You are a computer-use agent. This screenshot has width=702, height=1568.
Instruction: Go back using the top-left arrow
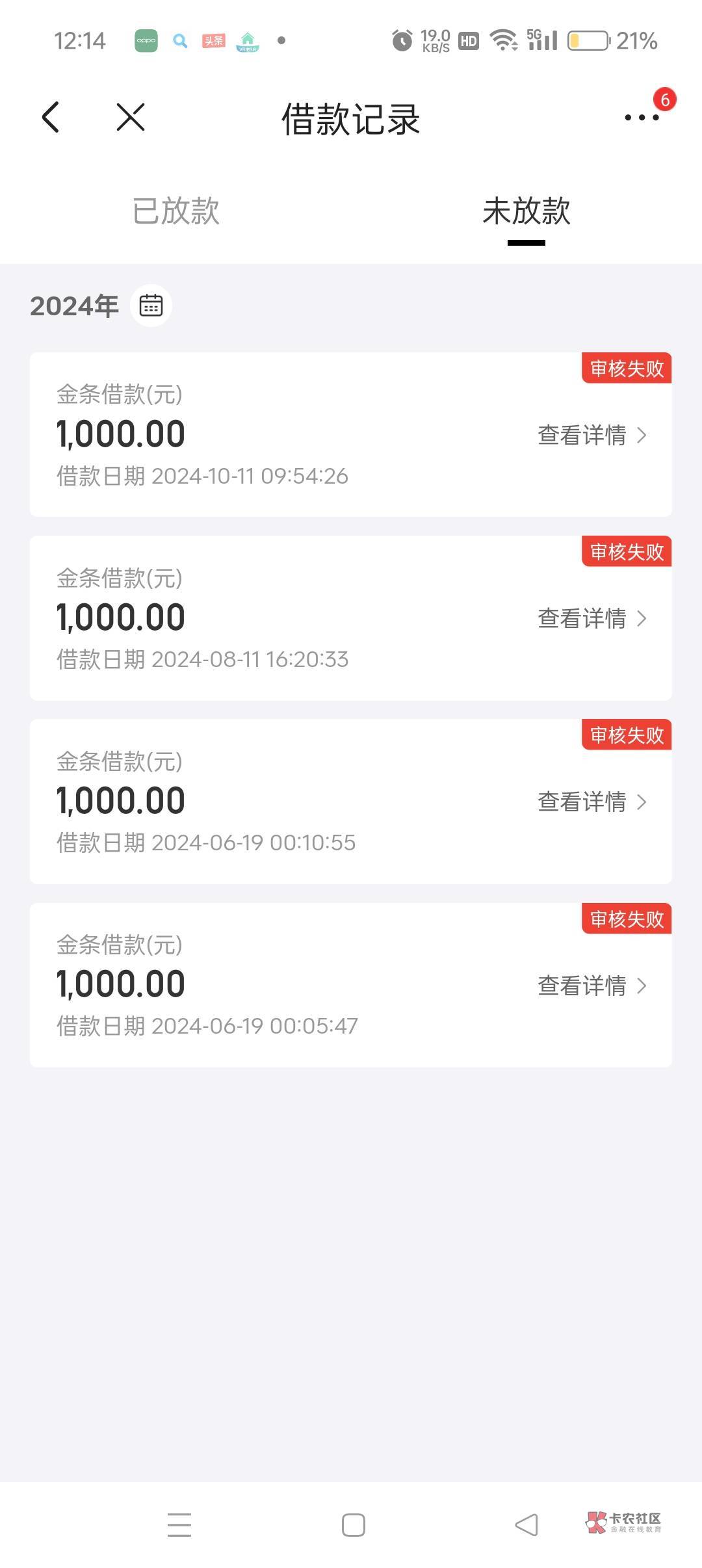[51, 118]
